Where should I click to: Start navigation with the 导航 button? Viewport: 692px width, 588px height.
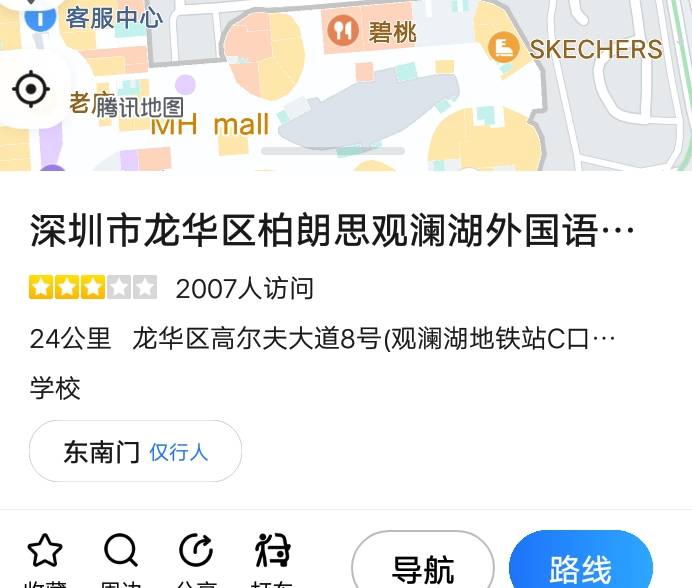coord(422,567)
